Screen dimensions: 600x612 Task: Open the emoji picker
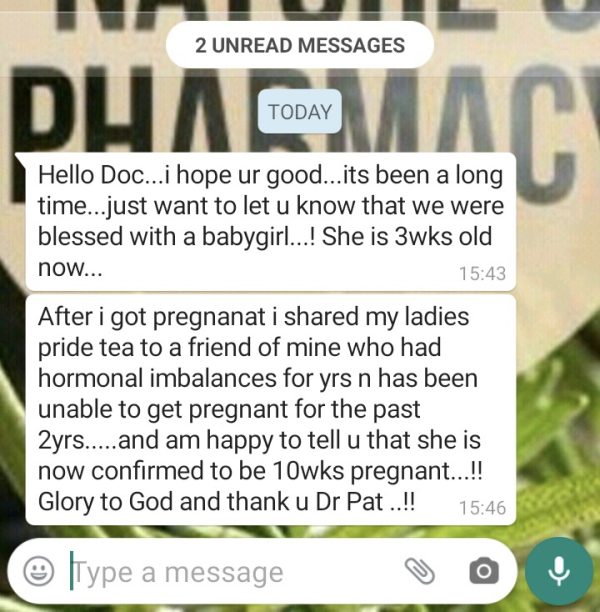(39, 571)
